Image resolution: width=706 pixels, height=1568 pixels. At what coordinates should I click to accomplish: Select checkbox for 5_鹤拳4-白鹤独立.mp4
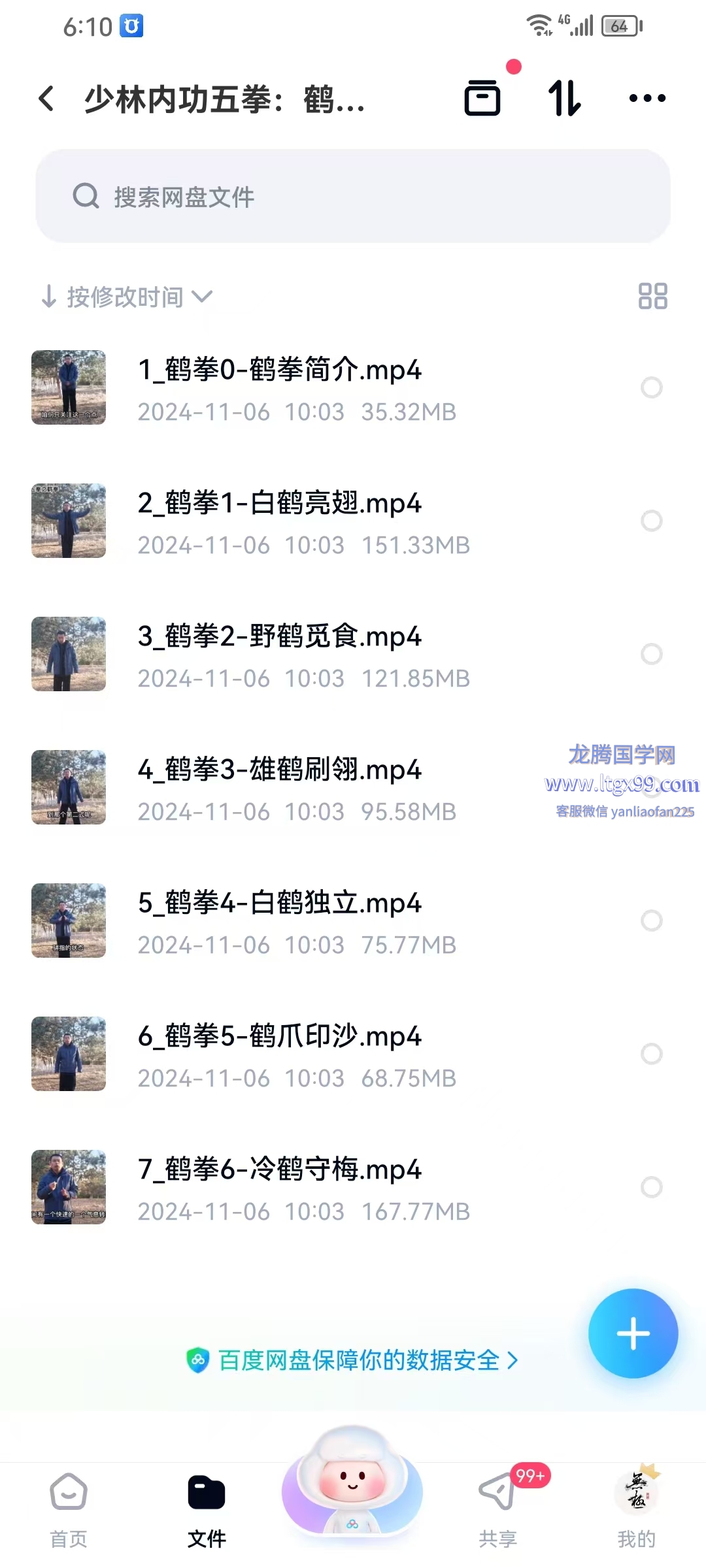tap(651, 921)
